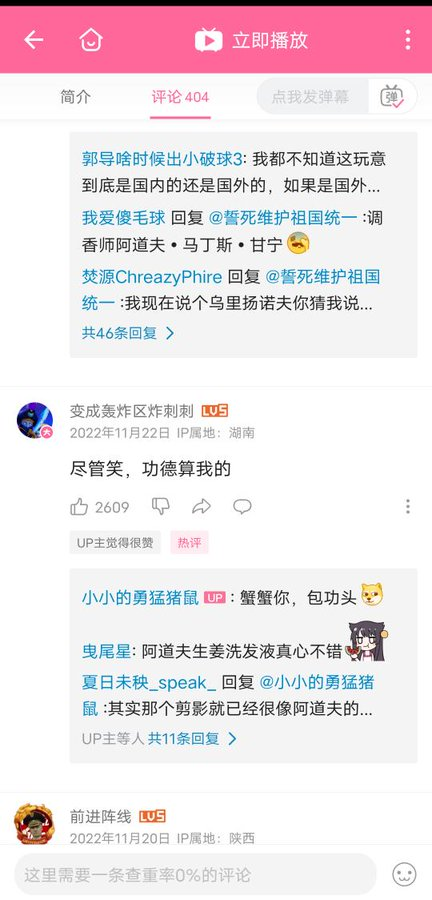432x900 pixels.
Task: Switch to the 简介 tab
Action: pyautogui.click(x=76, y=97)
